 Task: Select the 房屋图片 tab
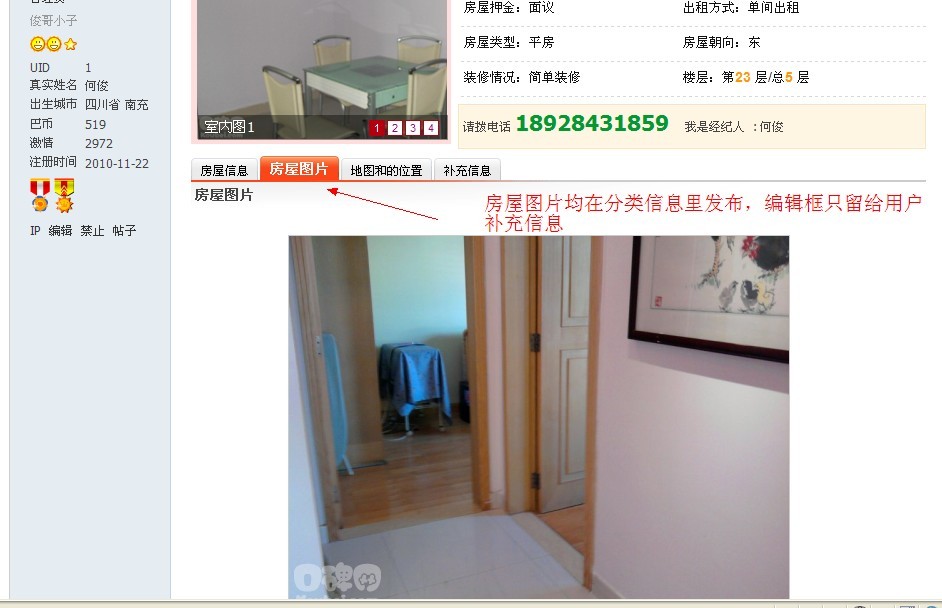coord(299,169)
